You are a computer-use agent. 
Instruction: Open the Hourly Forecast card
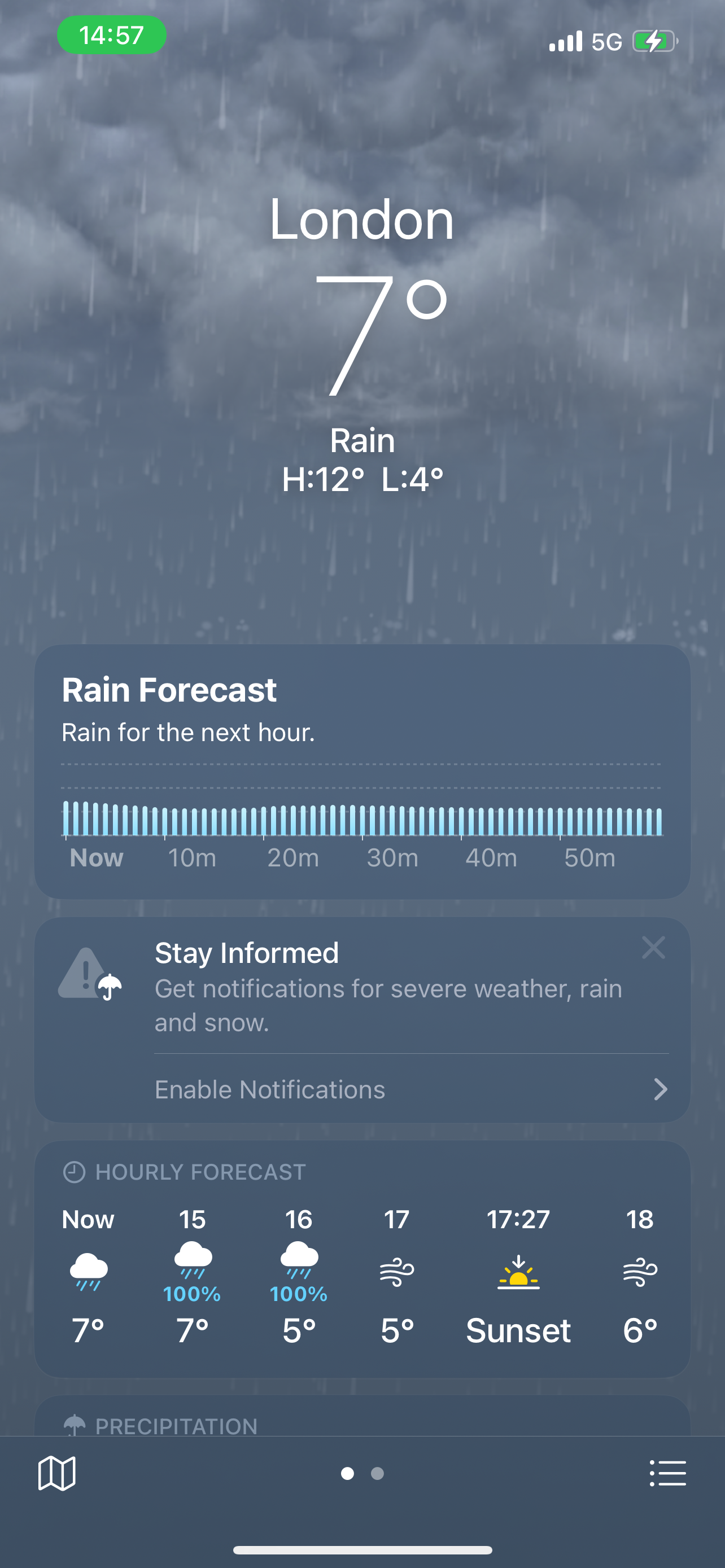point(362,1260)
